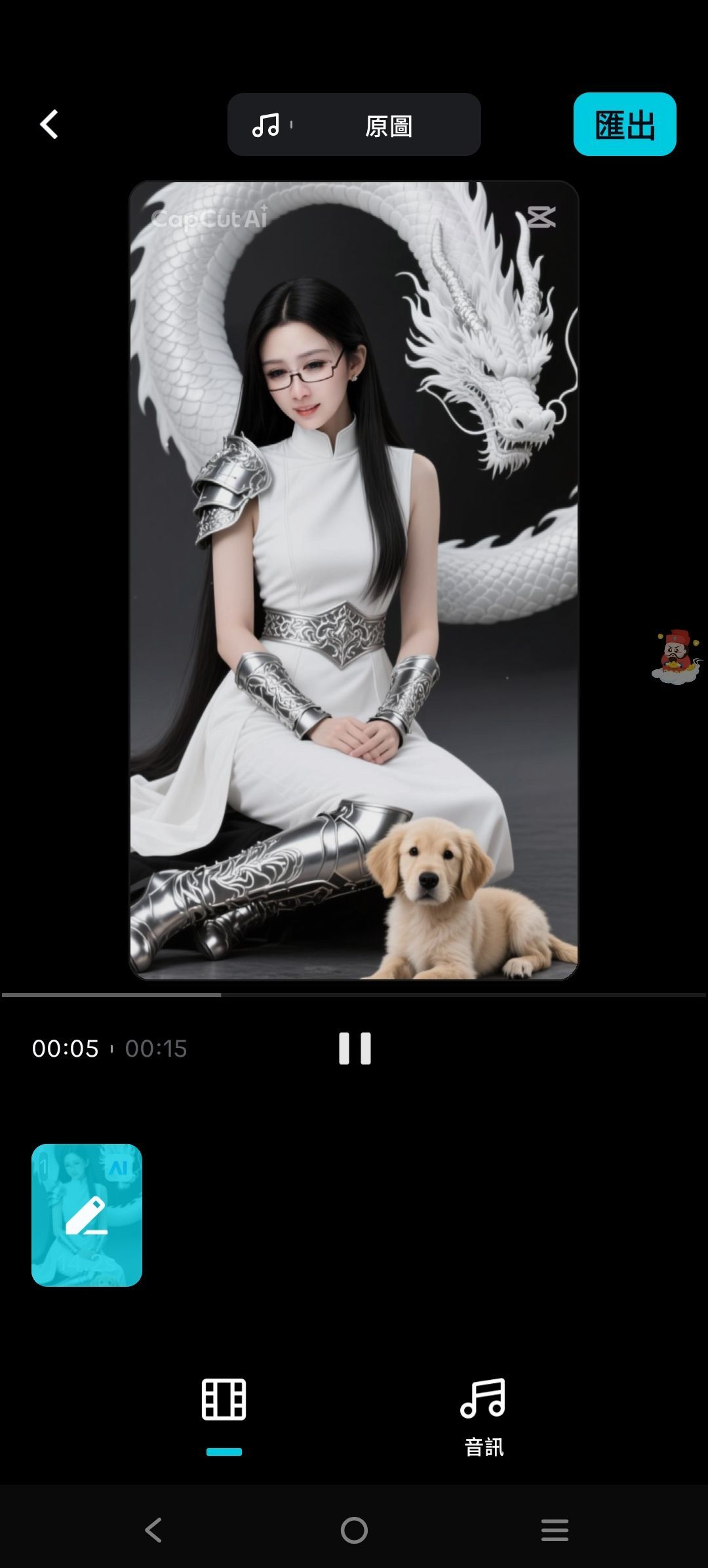Edit the AI clip thumbnail
The width and height of the screenshot is (708, 1568).
(x=87, y=1215)
